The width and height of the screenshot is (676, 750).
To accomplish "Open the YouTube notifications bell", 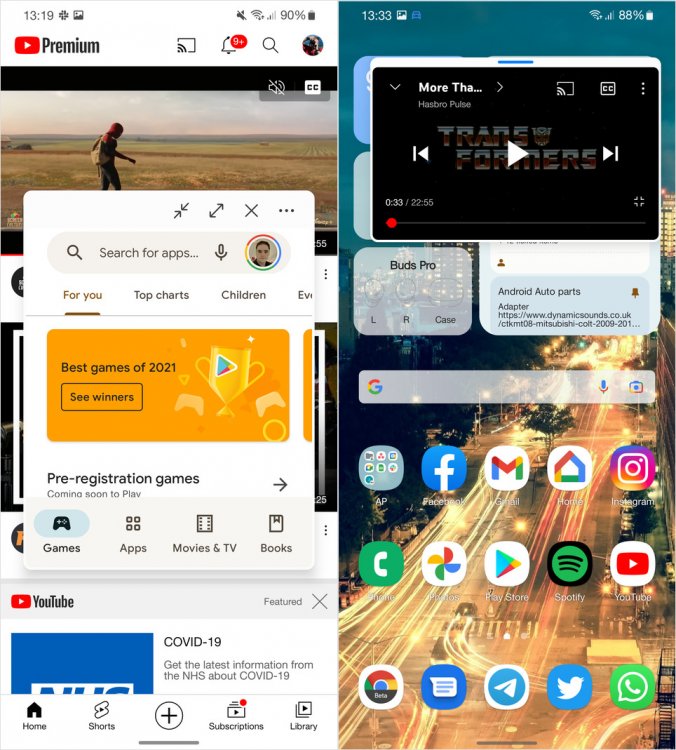I will point(229,45).
